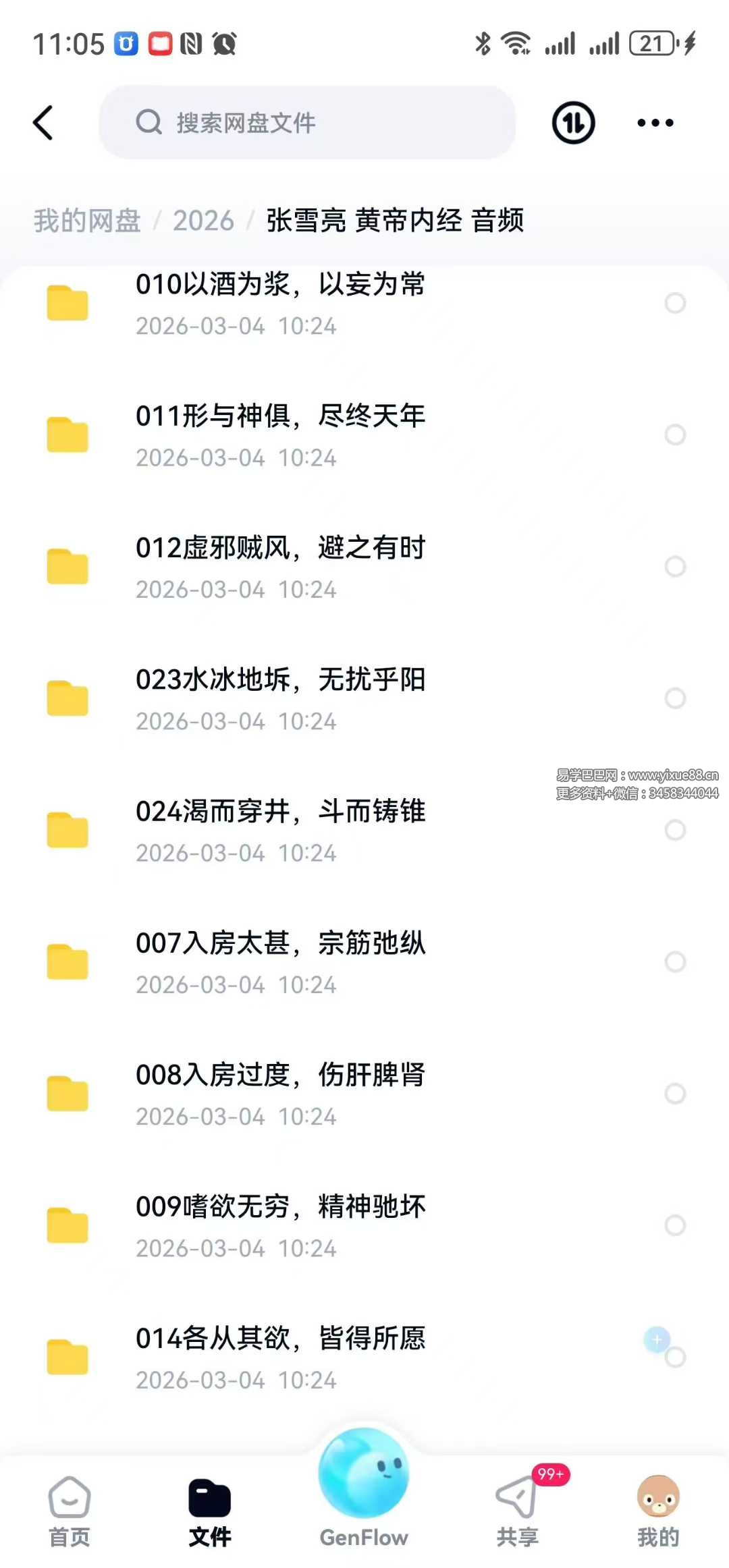
Task: Tick the circle beside 024渴而穿井，斗而铸锥
Action: tap(675, 830)
